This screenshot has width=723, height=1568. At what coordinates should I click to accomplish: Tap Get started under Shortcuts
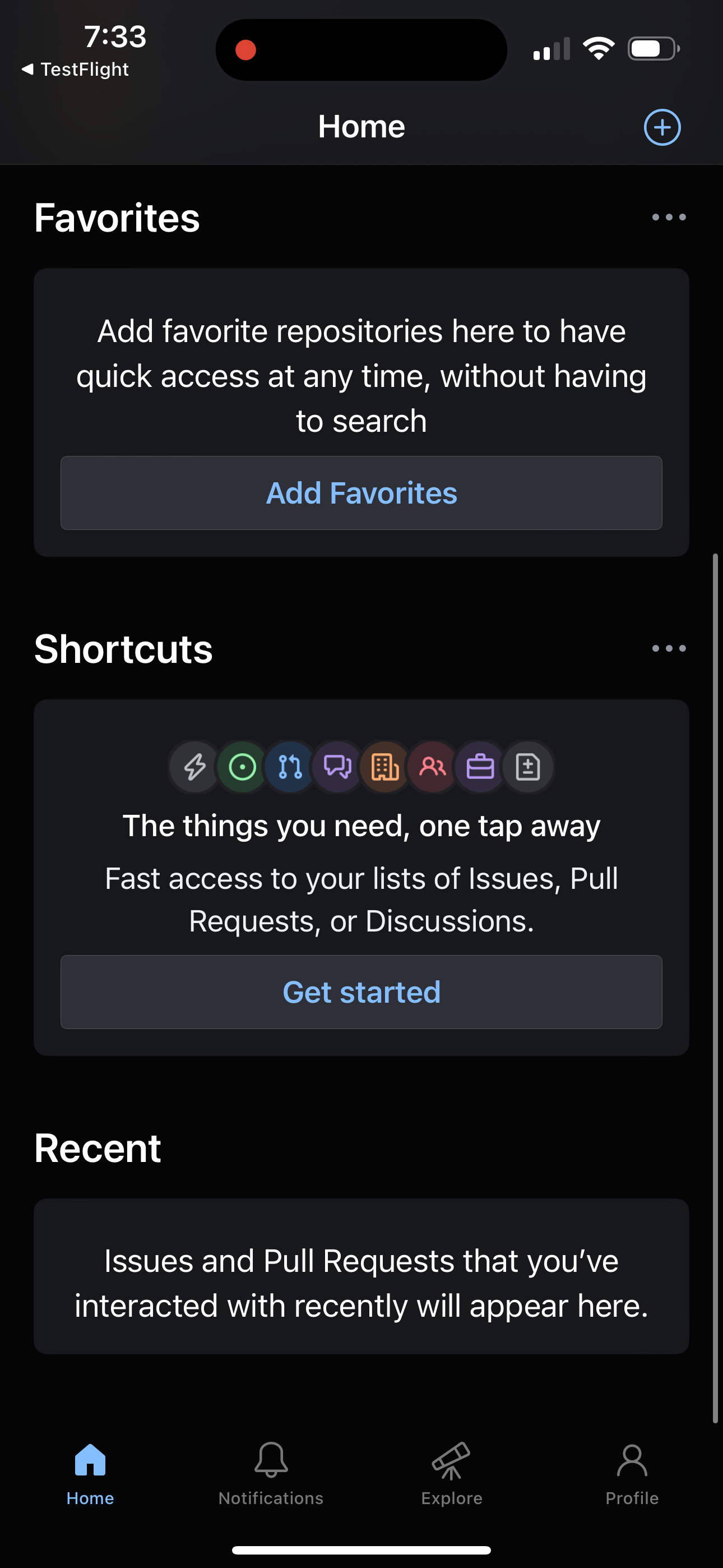[361, 992]
